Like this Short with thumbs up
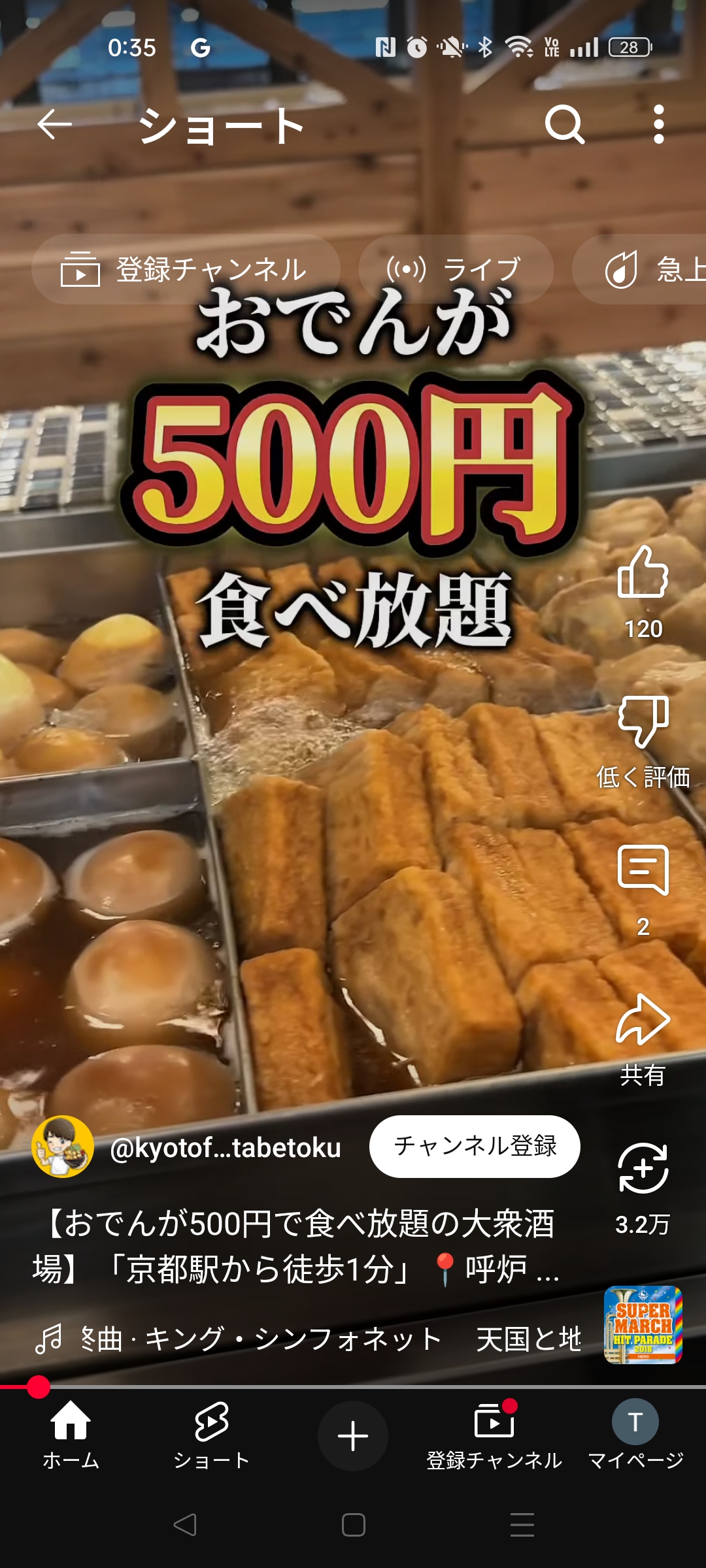The width and height of the screenshot is (706, 1568). [643, 591]
